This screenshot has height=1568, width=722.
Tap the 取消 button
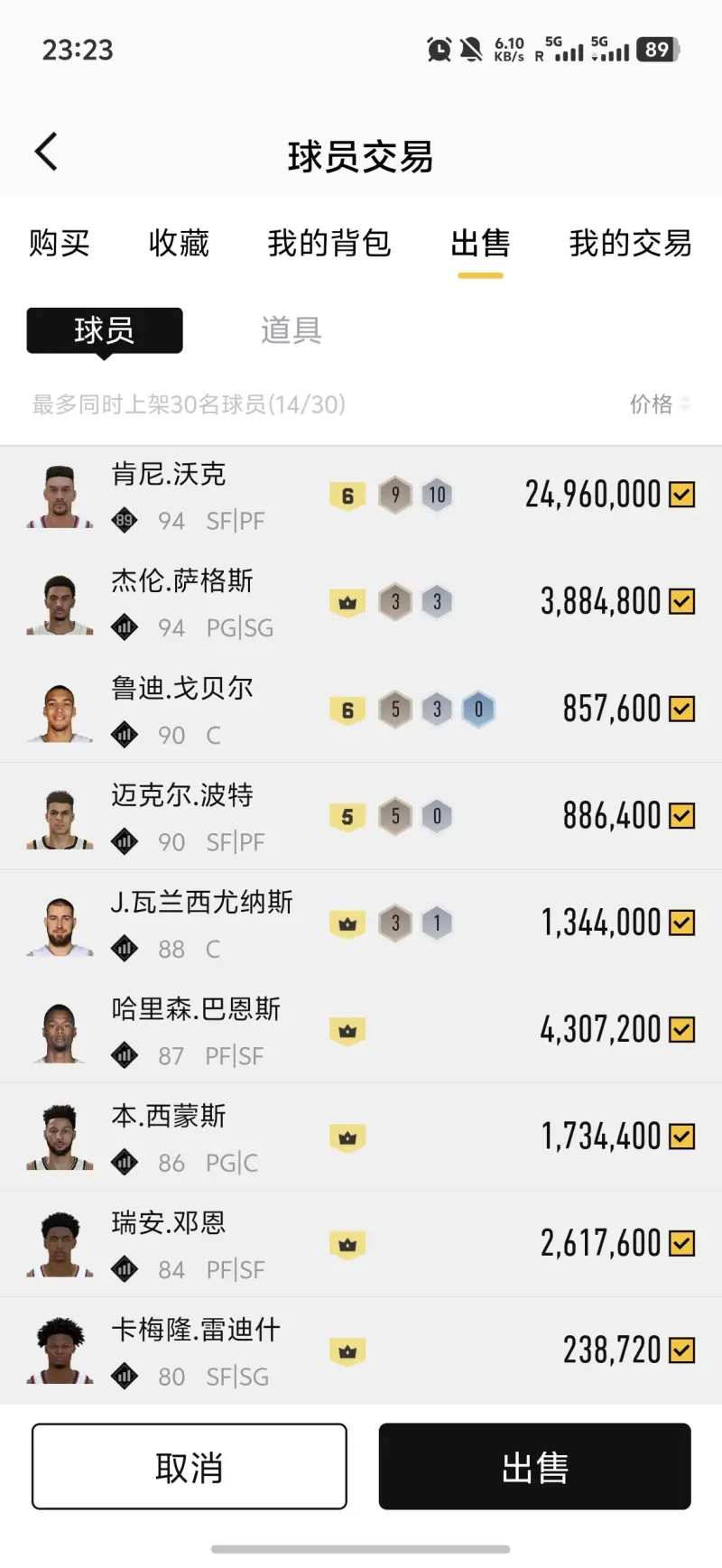[x=190, y=1467]
